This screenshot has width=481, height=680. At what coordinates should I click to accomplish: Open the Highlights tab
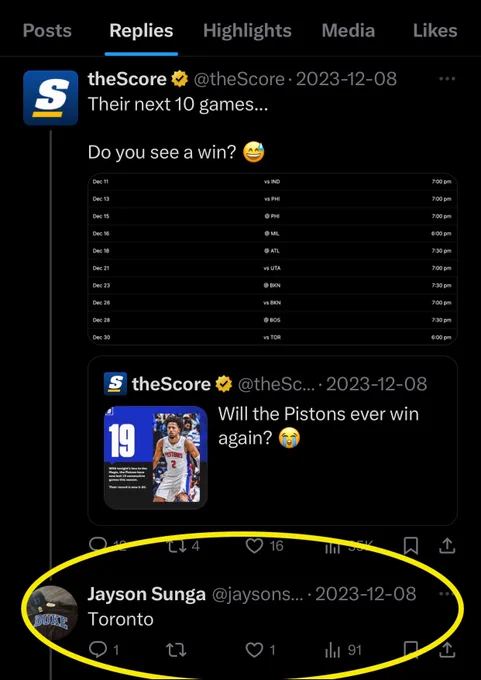click(x=247, y=31)
